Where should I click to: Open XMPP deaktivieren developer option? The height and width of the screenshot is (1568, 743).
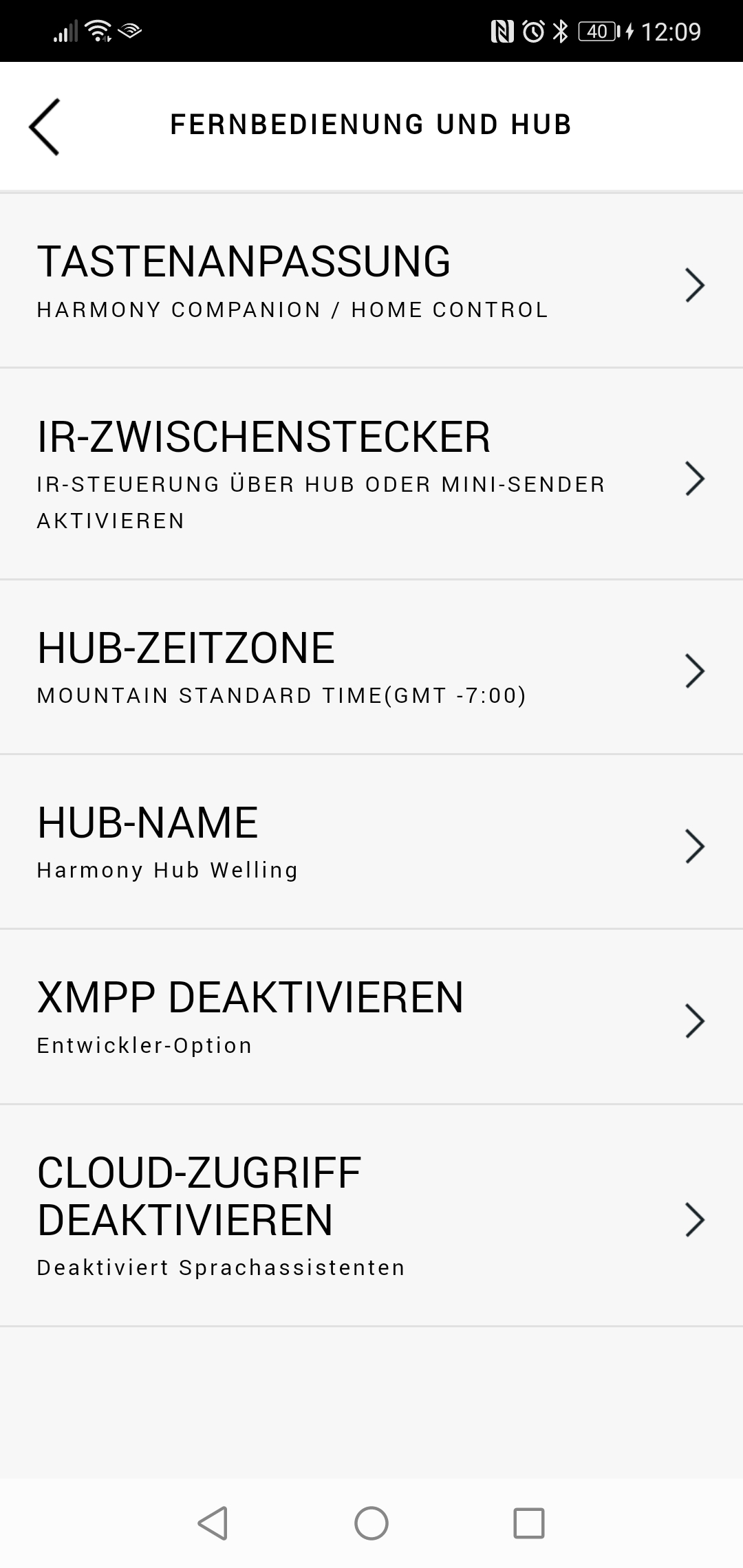(x=371, y=1018)
